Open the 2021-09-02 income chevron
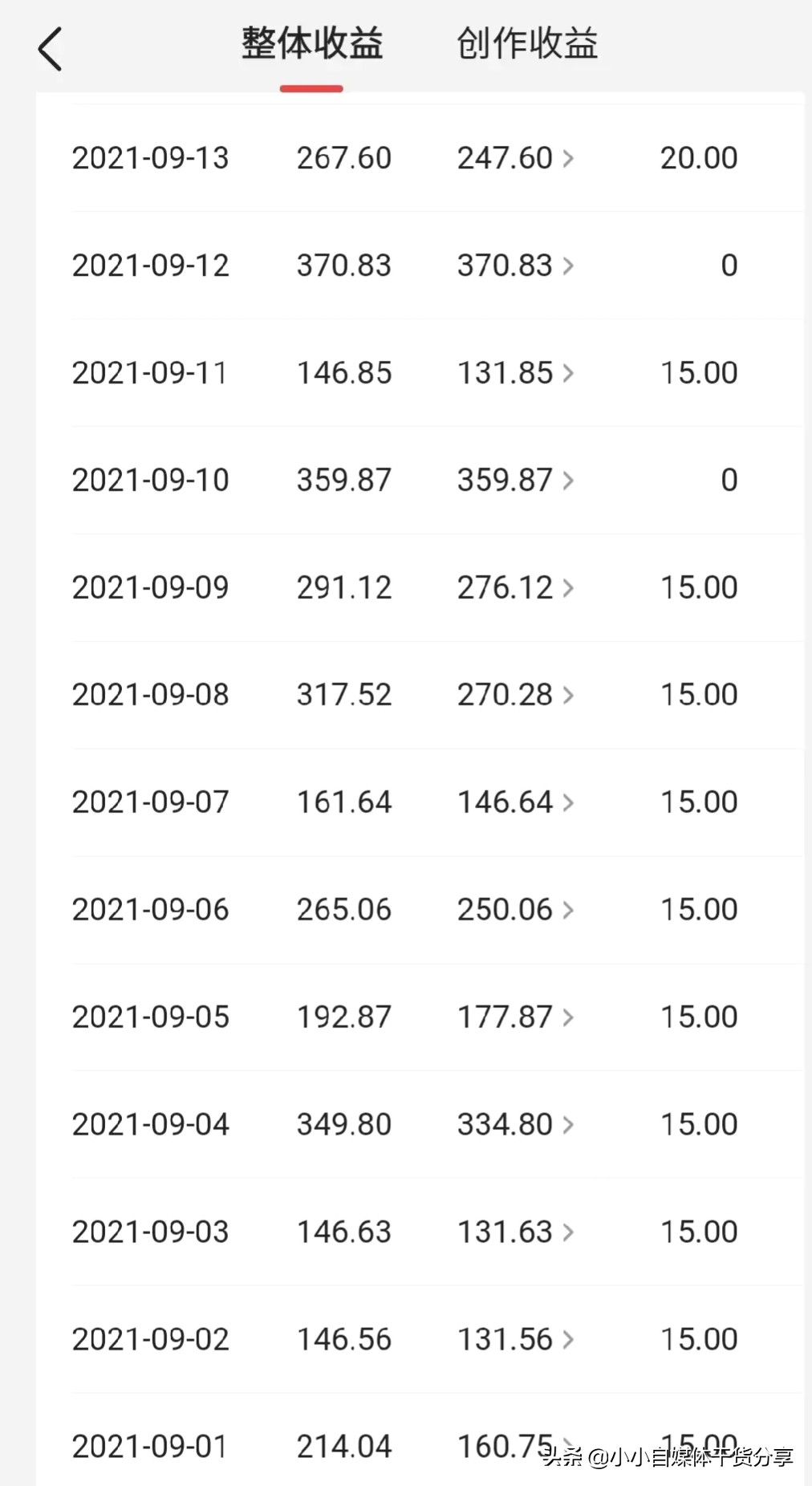Screen dimensions: 812x1486 (570, 1338)
